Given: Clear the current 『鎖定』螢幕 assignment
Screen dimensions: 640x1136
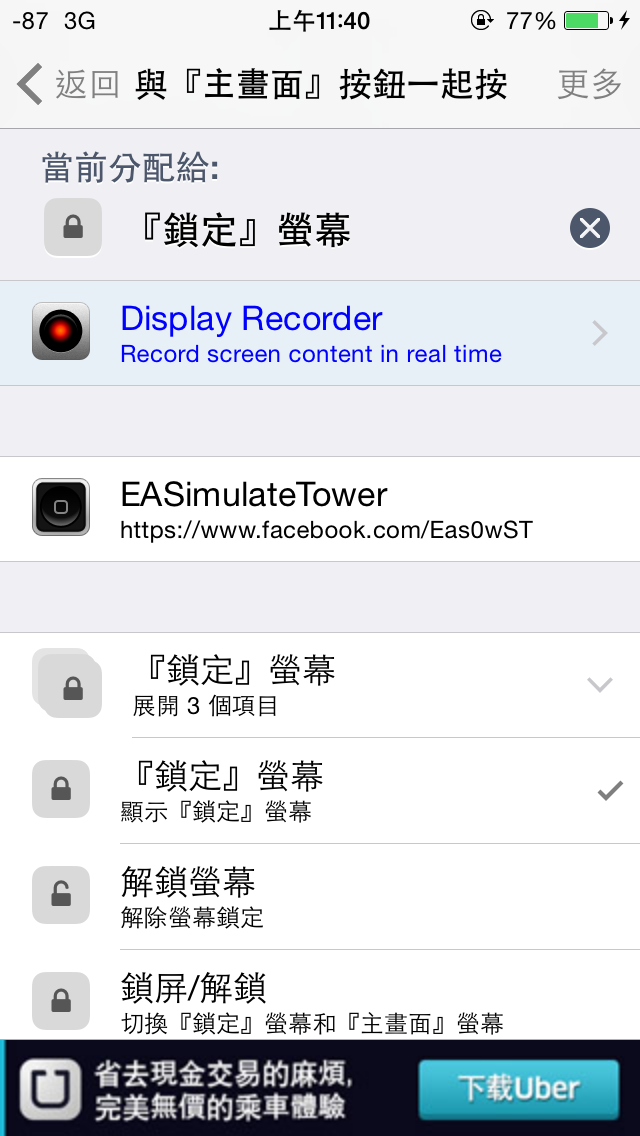Looking at the screenshot, I should pyautogui.click(x=589, y=228).
